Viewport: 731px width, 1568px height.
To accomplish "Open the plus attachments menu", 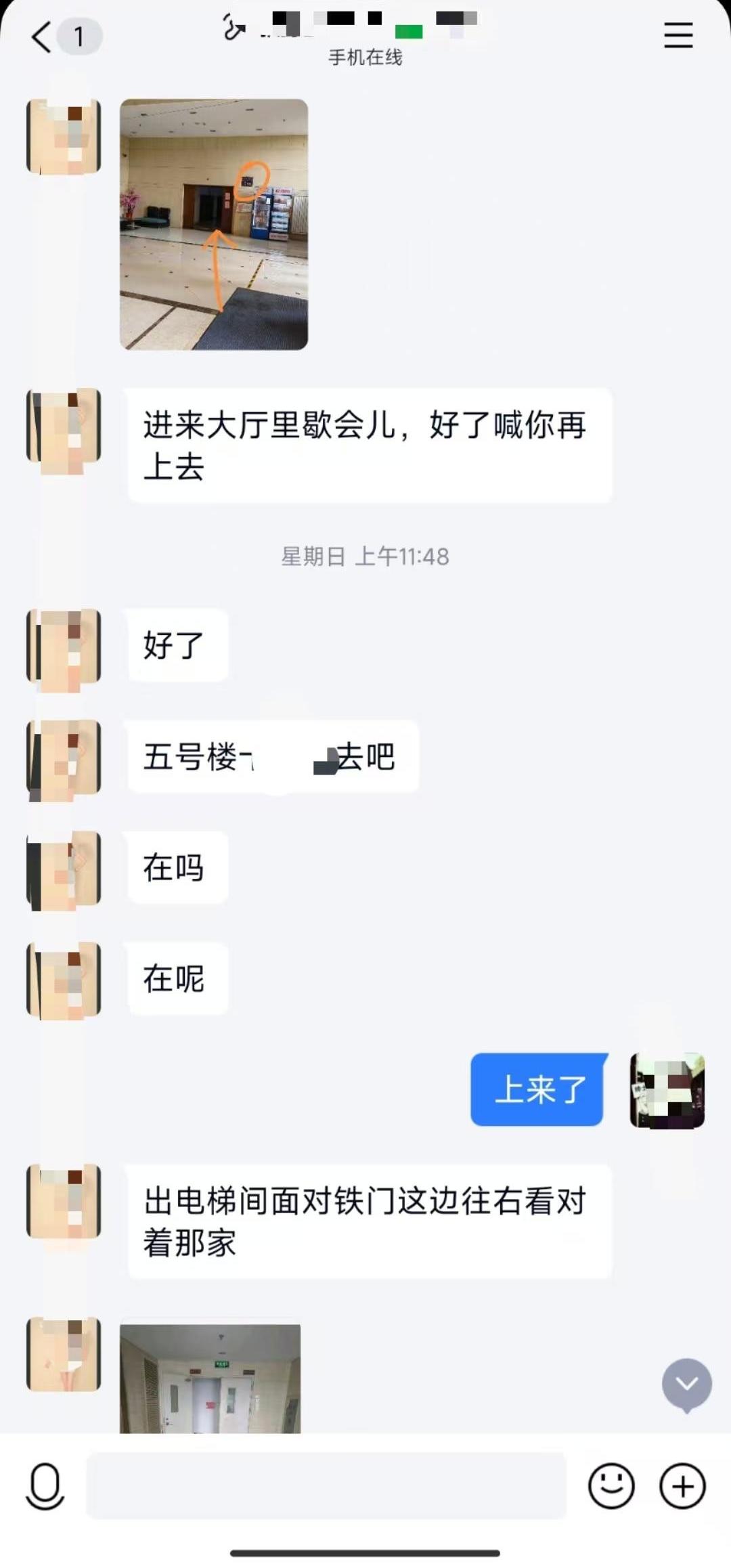I will (682, 1486).
